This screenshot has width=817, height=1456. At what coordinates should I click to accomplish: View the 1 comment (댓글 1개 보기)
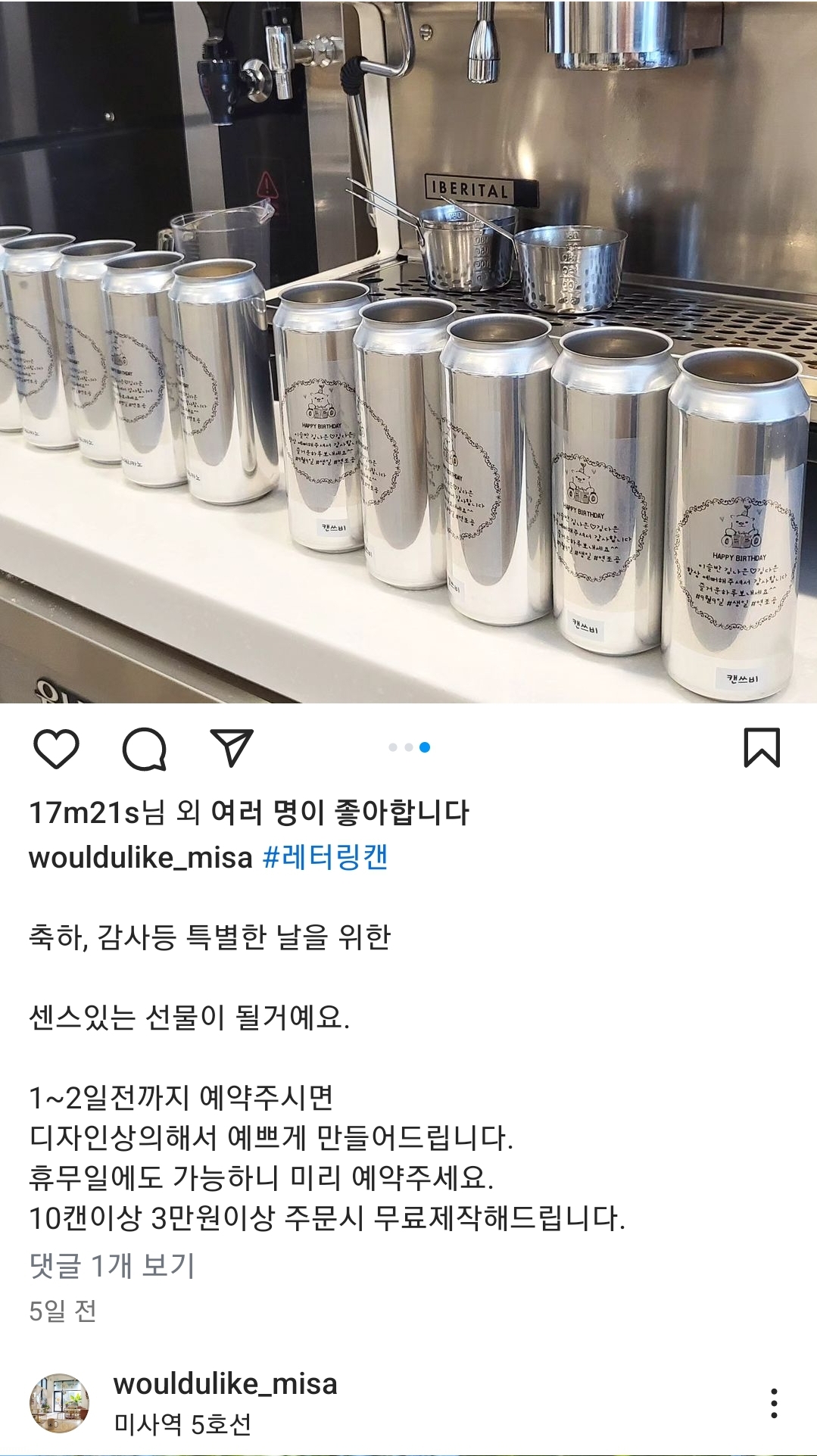click(112, 1265)
